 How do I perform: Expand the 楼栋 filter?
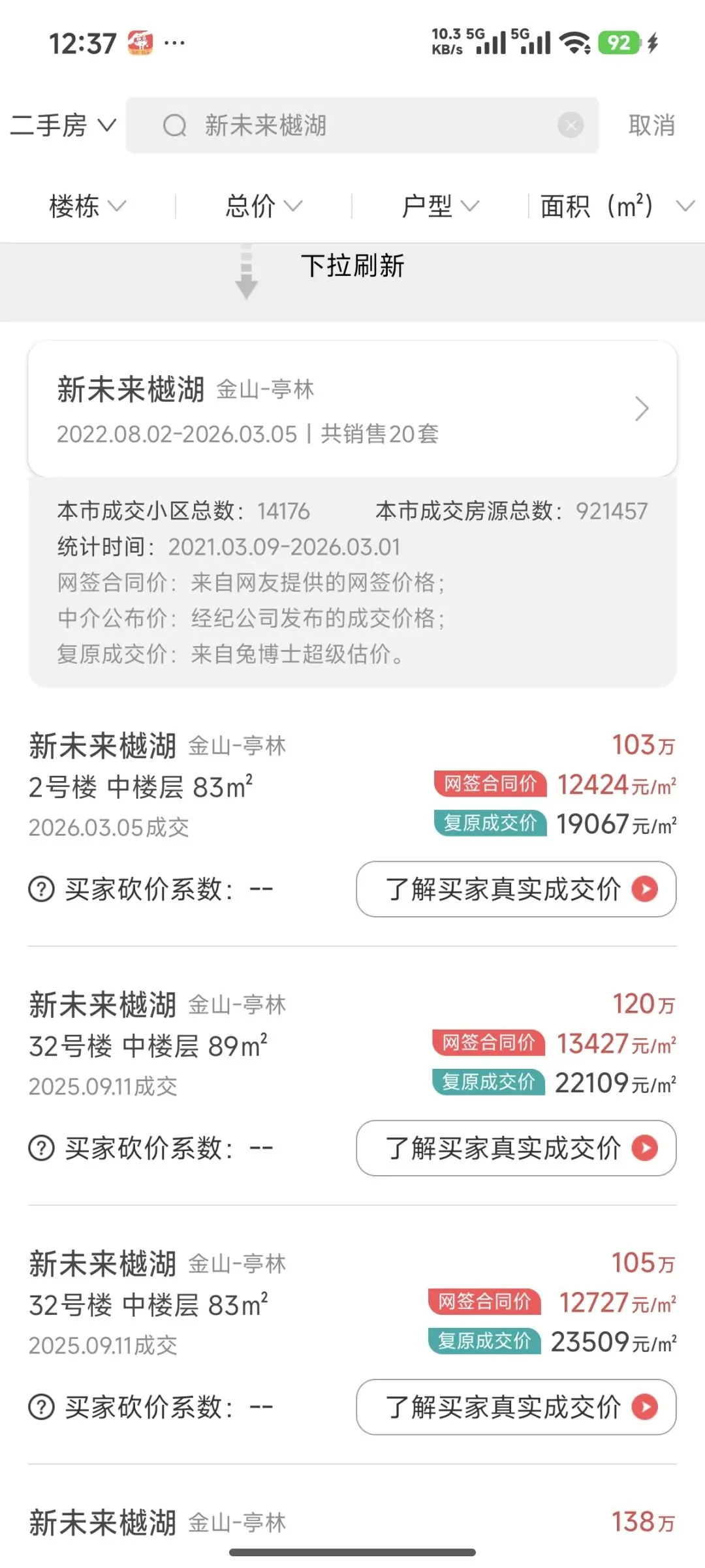(87, 206)
